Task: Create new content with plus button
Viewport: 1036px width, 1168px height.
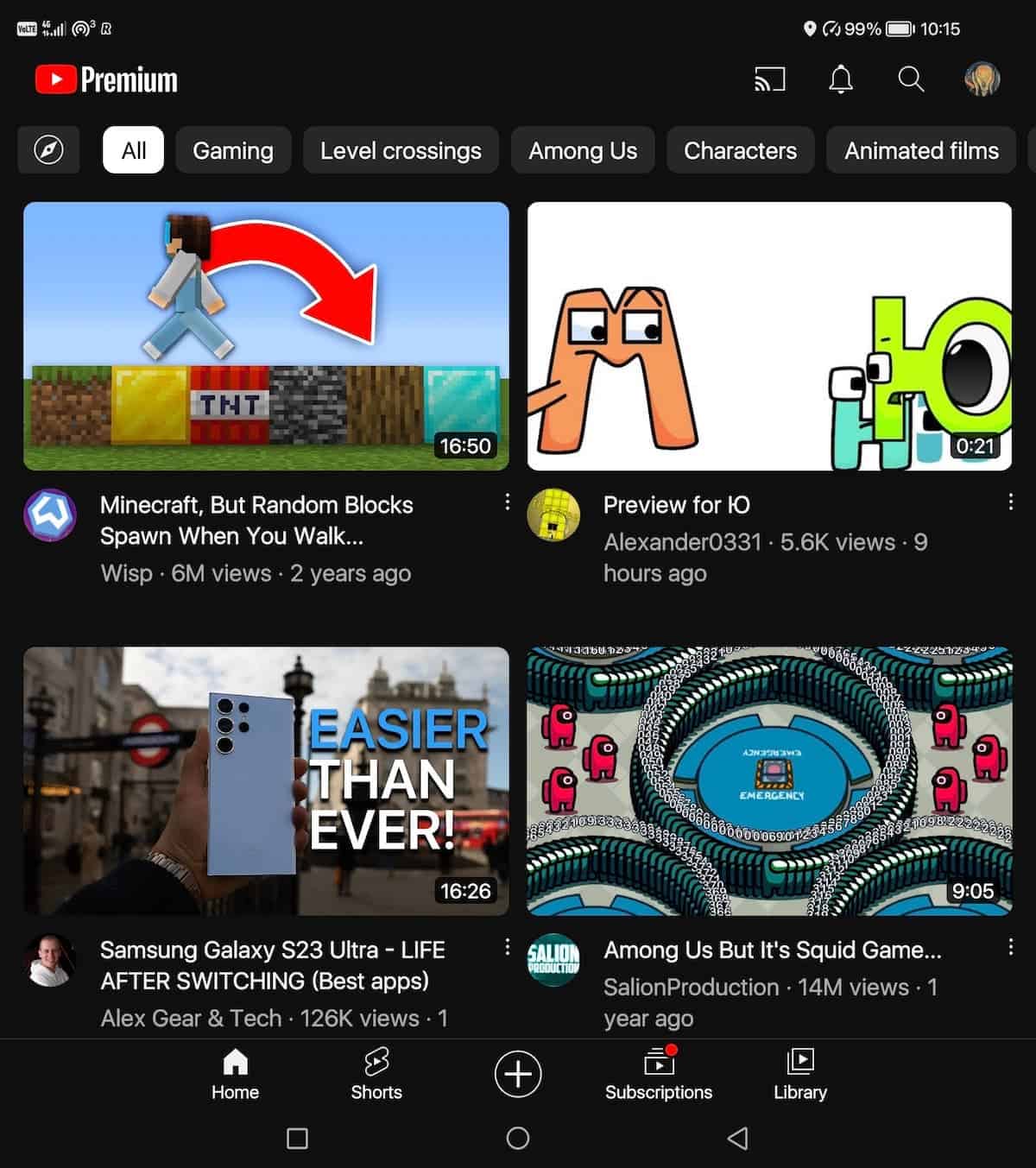Action: tap(518, 1074)
